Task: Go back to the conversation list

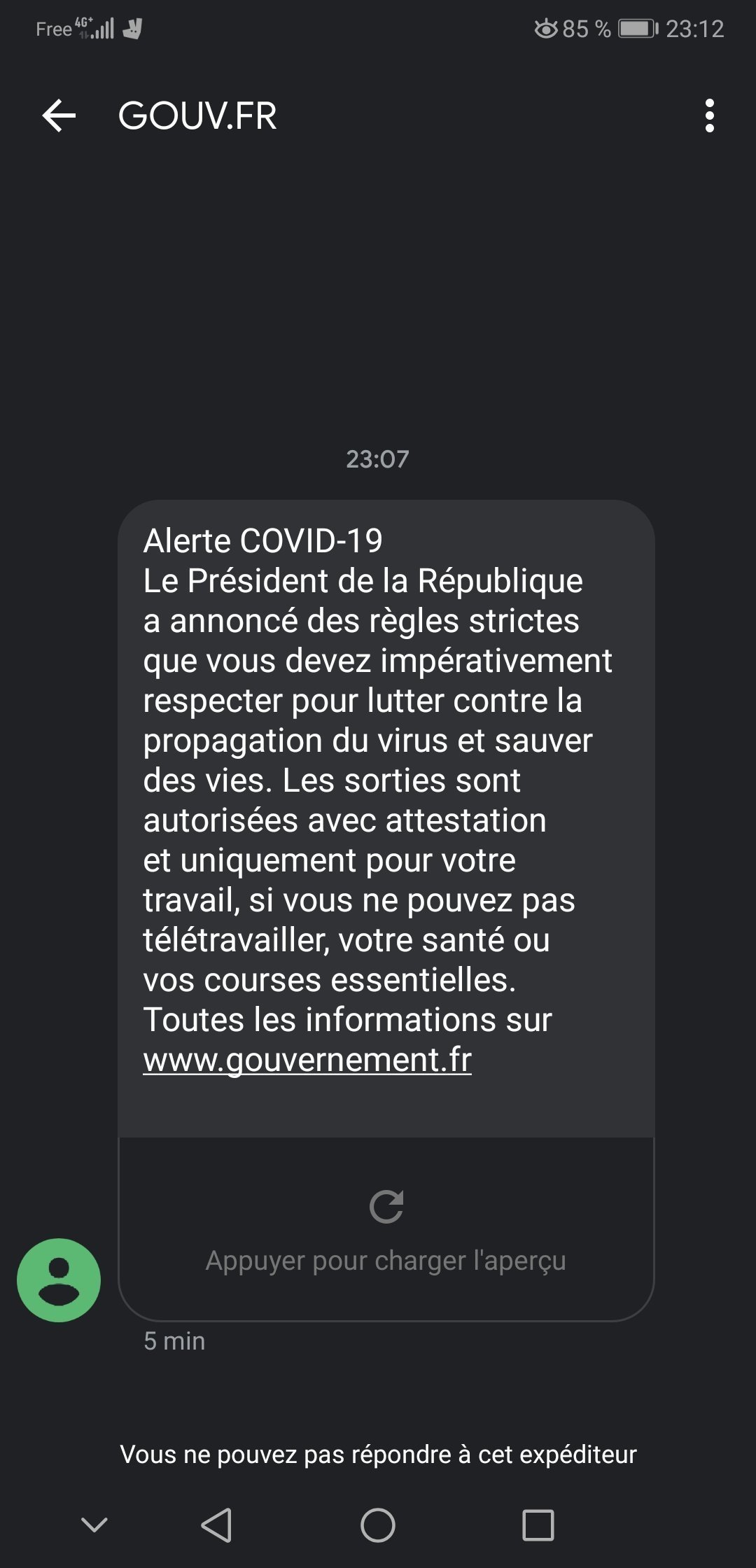Action: point(59,115)
